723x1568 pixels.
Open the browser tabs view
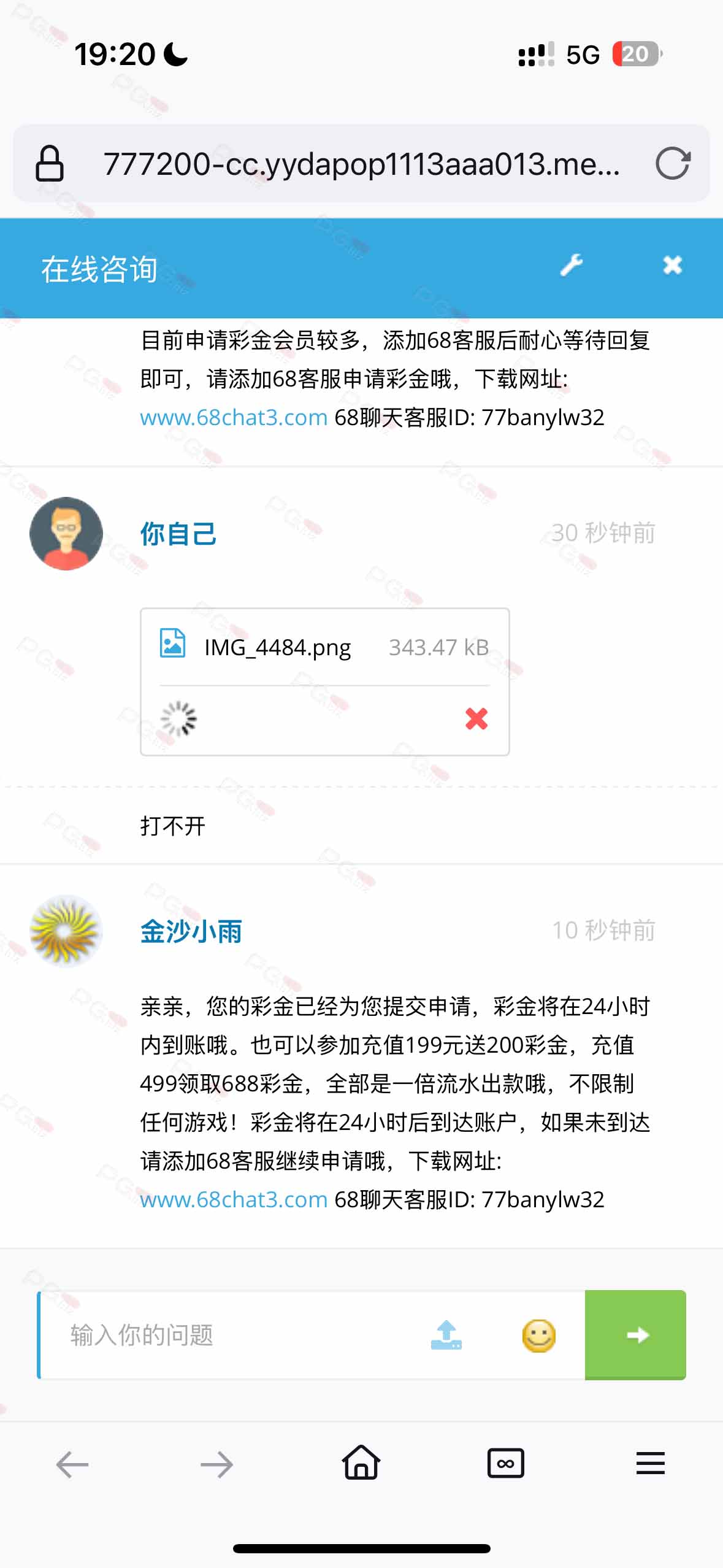(x=505, y=1464)
